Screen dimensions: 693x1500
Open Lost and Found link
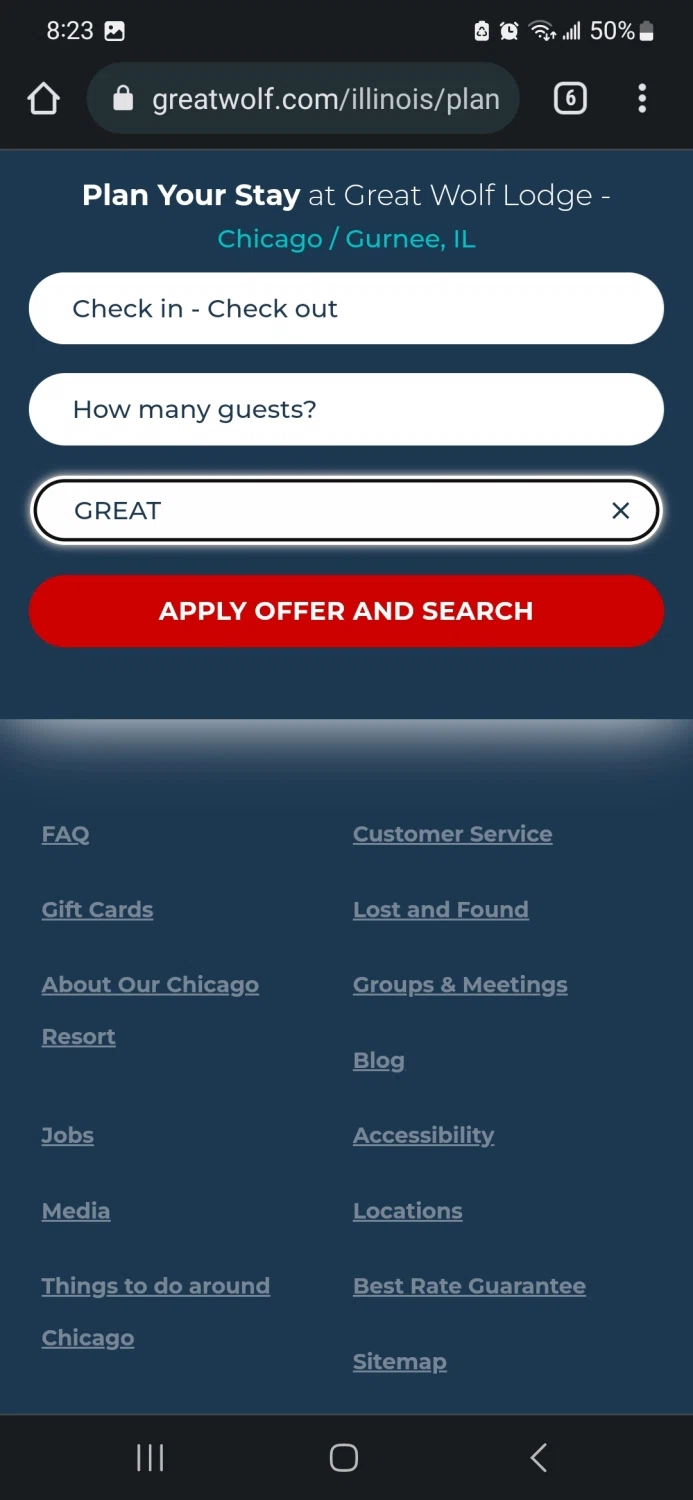coord(440,910)
